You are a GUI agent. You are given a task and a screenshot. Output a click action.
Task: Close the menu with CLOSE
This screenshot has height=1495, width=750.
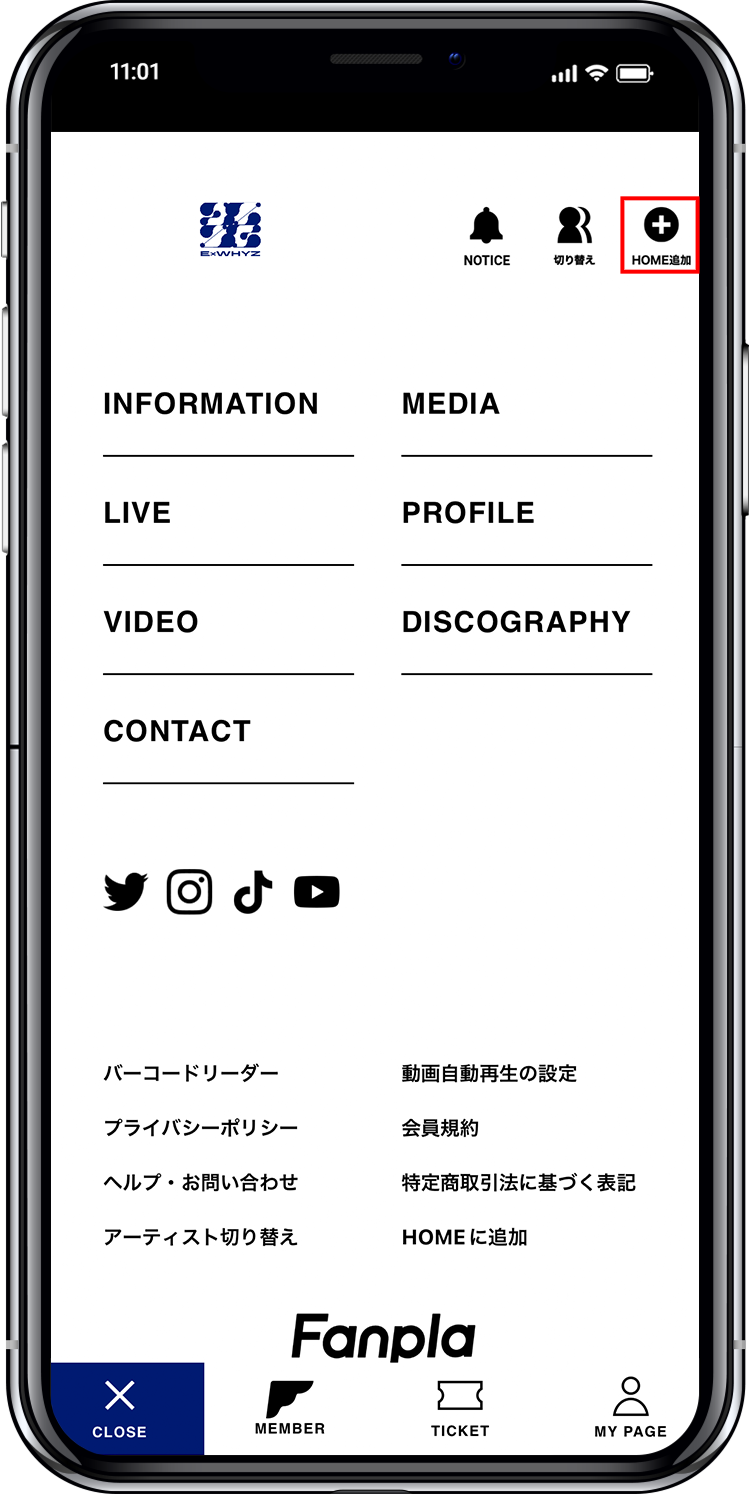120,1409
